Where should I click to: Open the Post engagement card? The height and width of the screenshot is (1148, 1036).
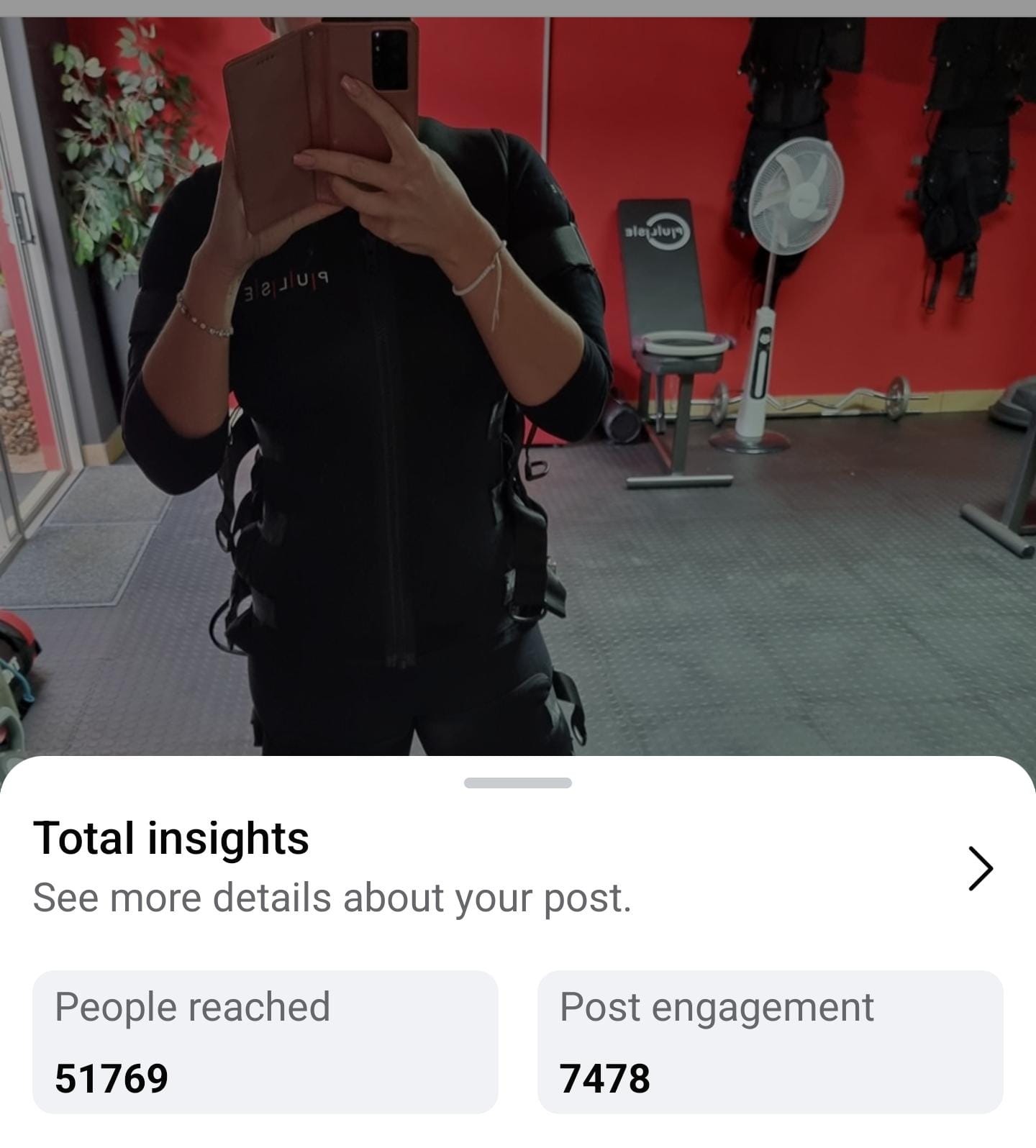pos(770,1042)
